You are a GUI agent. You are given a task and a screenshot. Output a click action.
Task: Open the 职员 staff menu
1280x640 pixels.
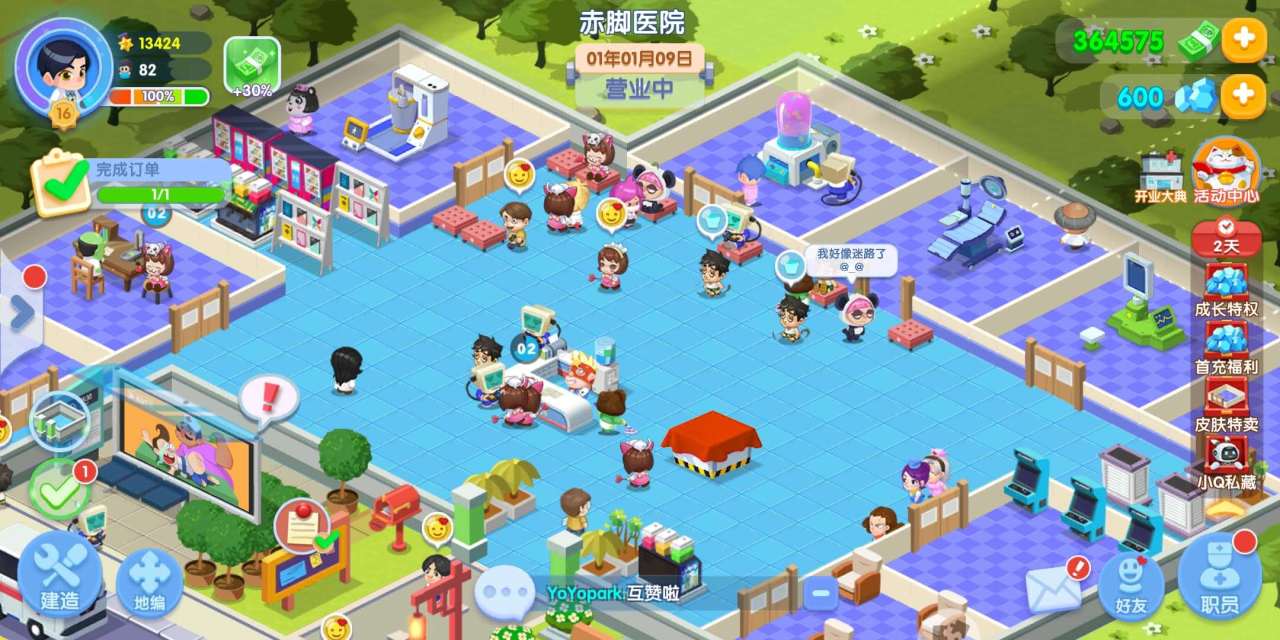pos(1219,580)
